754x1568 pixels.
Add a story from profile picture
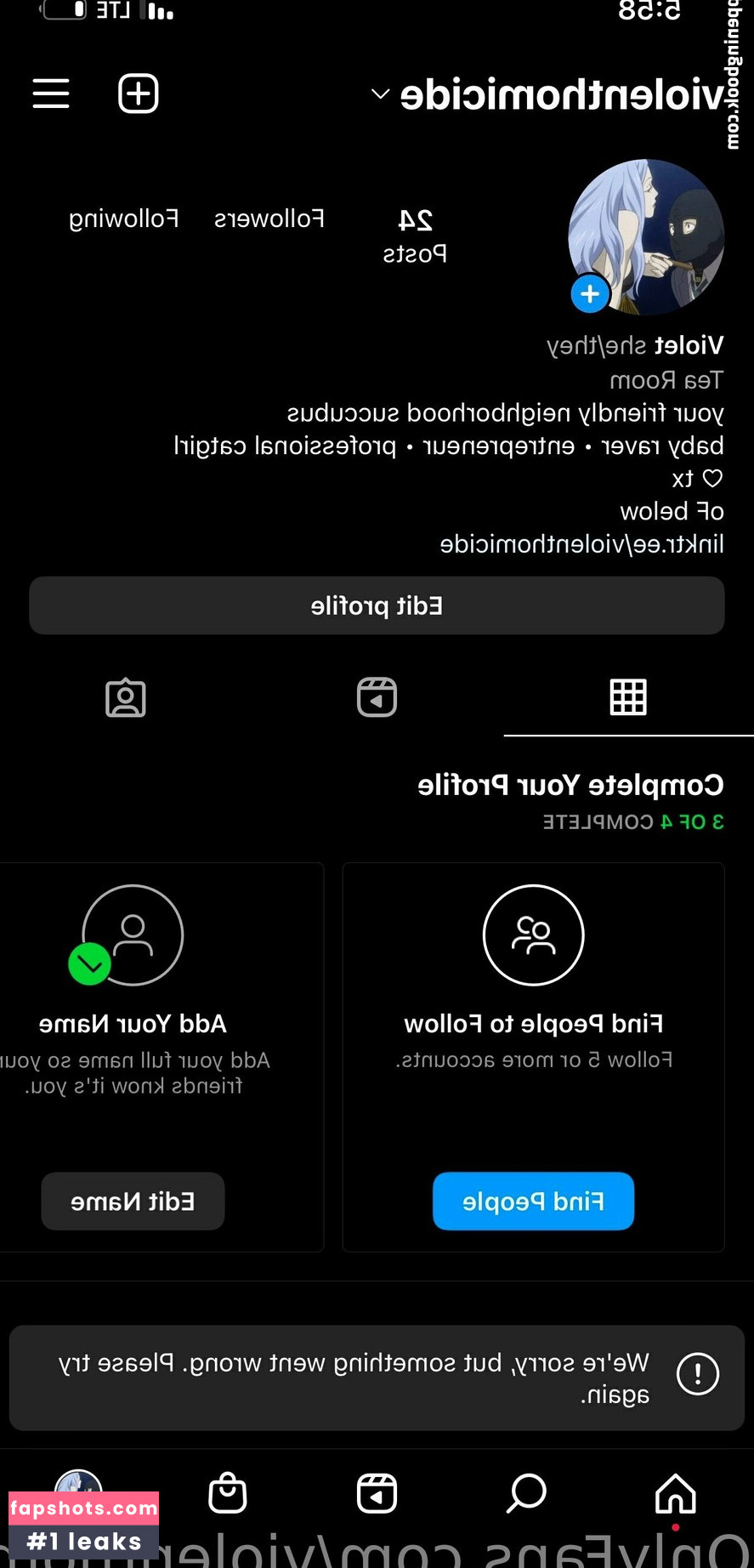[589, 294]
